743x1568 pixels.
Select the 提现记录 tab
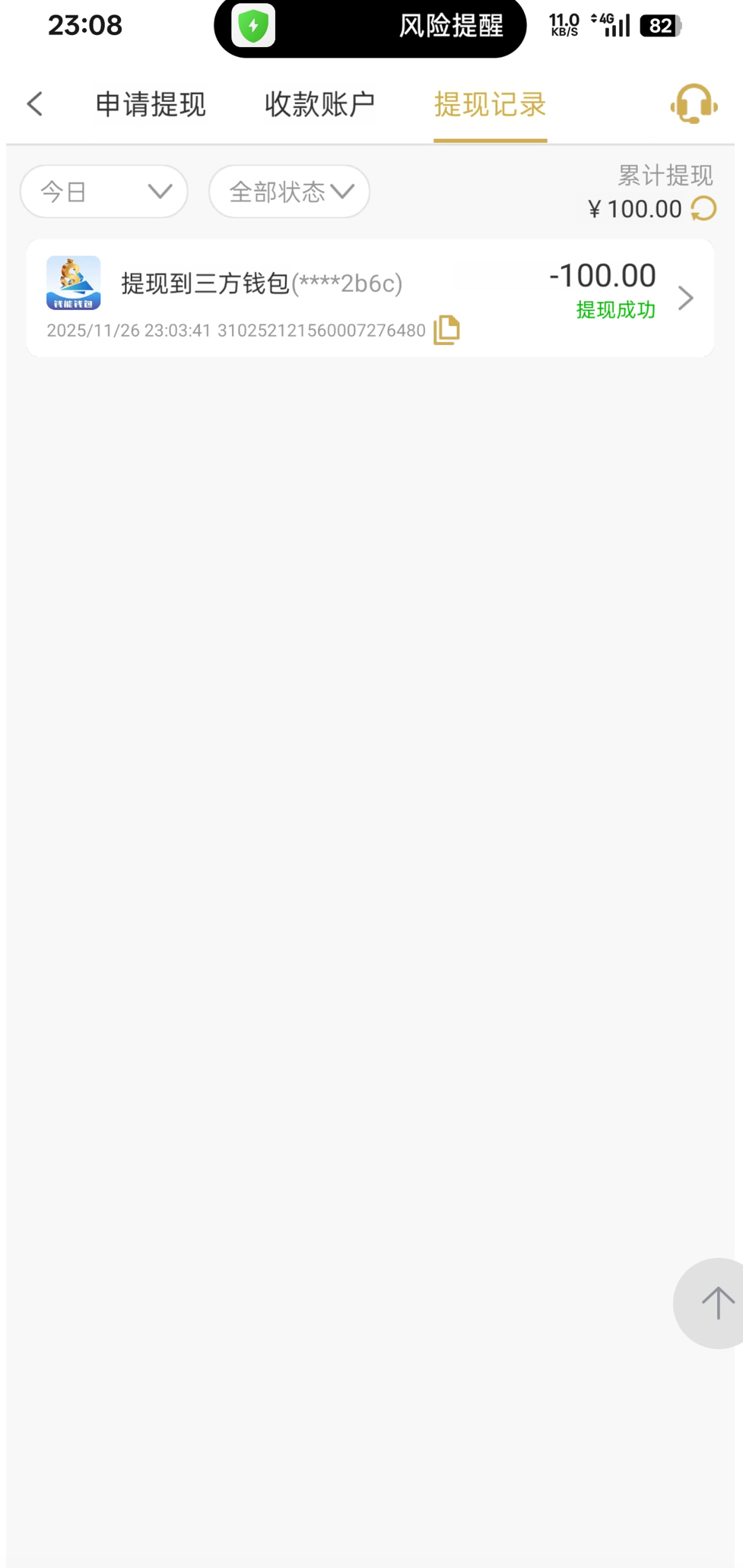[490, 104]
